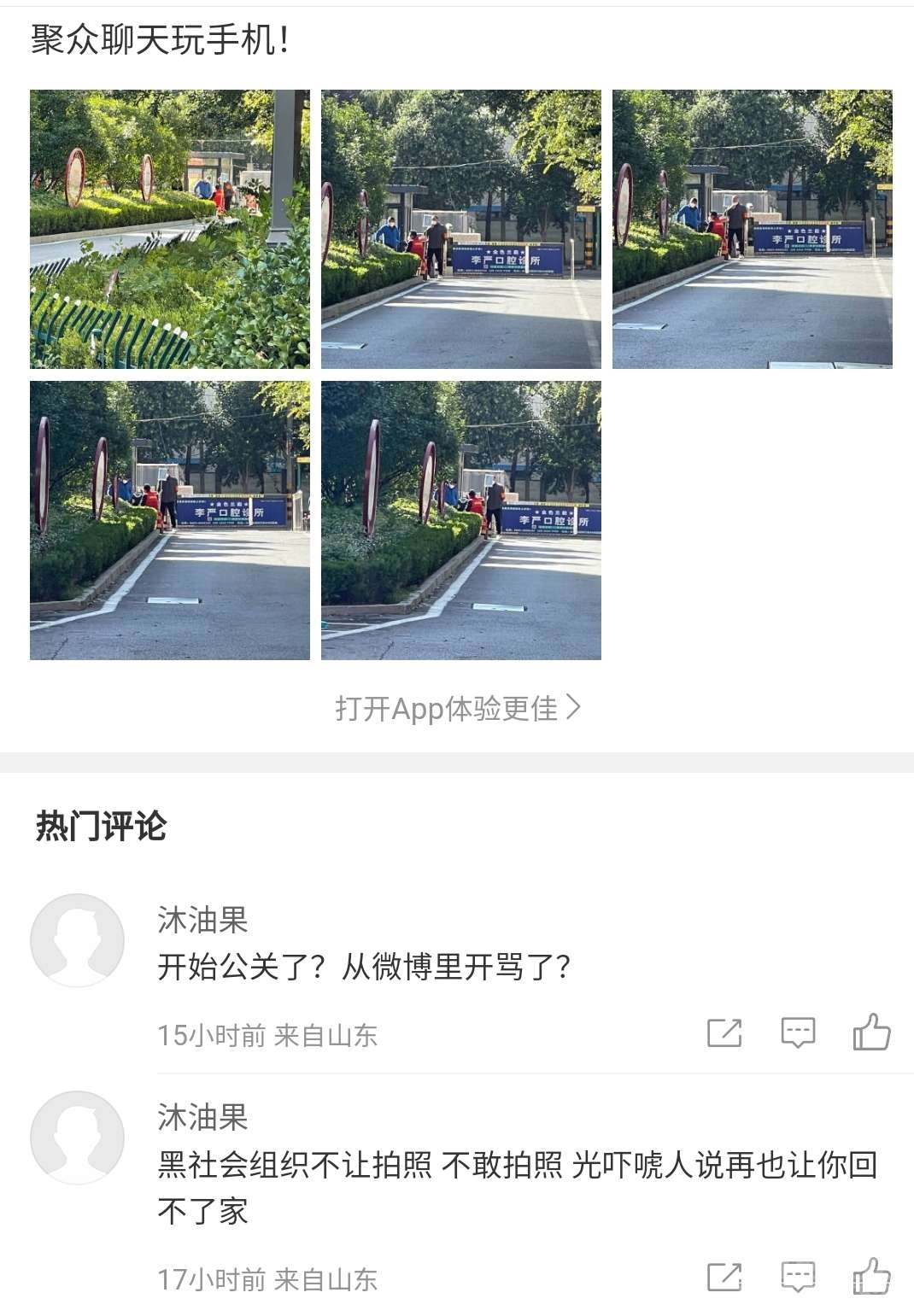Open 沐油果's avatar on the 17小时前 comment
This screenshot has height=1316, width=914.
77,1138
